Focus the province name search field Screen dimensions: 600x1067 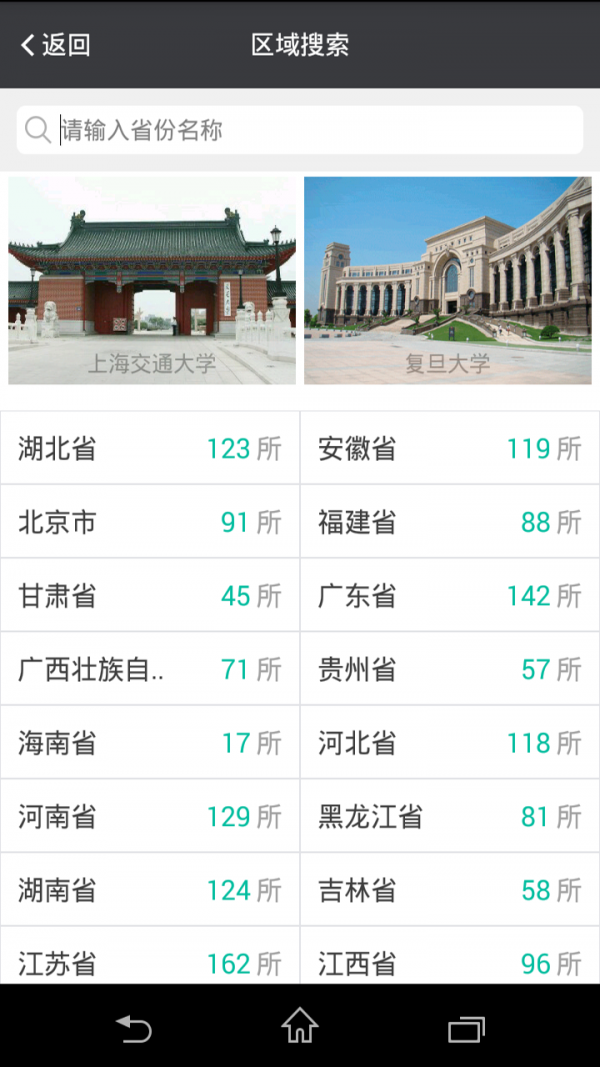coord(300,130)
